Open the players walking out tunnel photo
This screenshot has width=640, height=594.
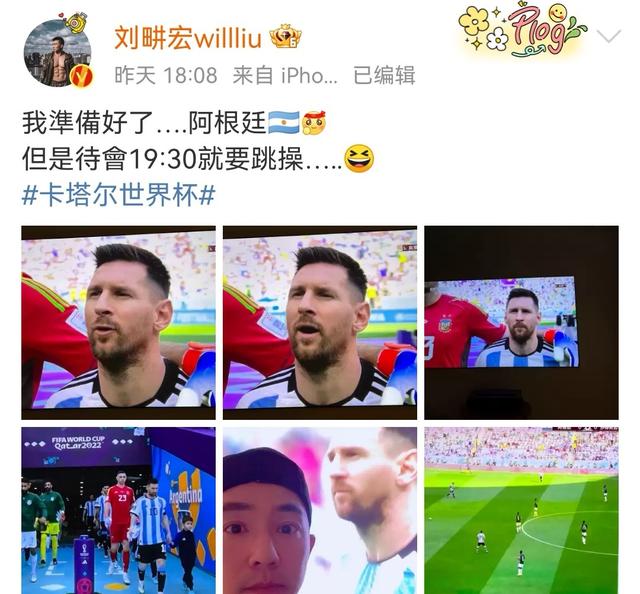click(x=118, y=511)
